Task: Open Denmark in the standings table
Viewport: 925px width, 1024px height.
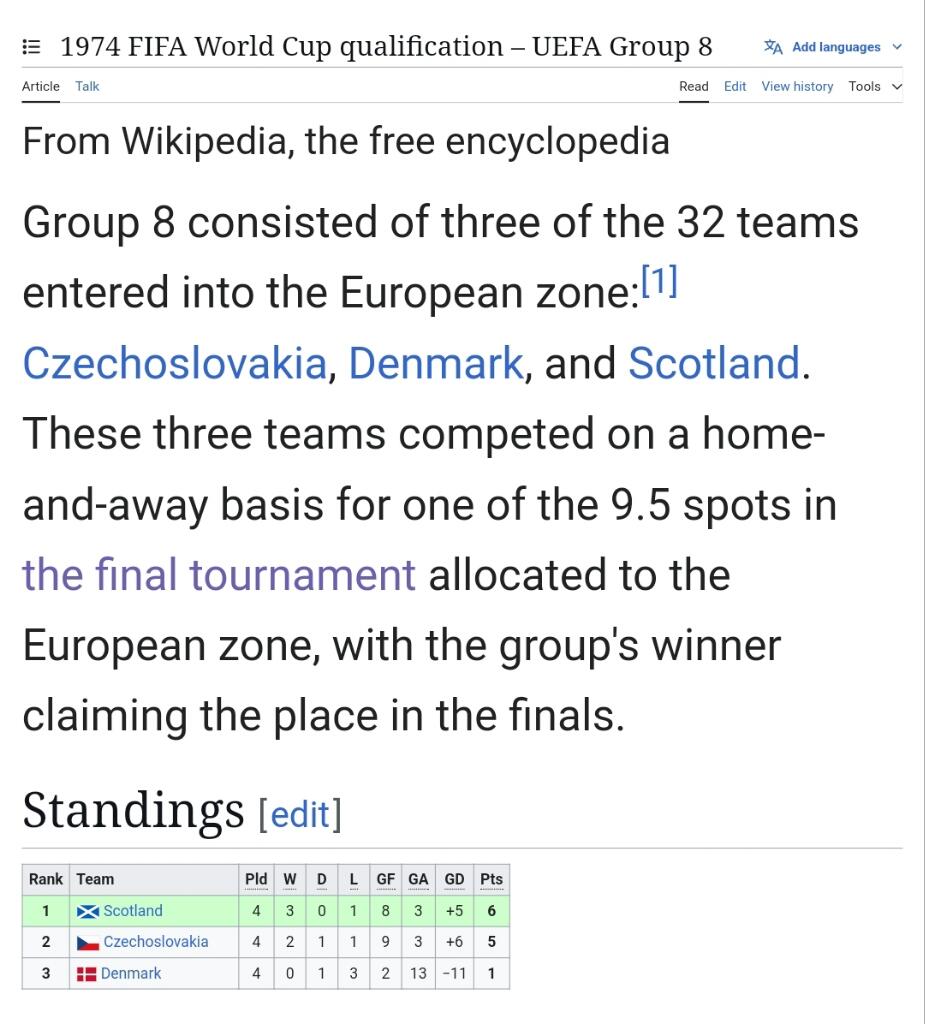Action: tap(130, 973)
